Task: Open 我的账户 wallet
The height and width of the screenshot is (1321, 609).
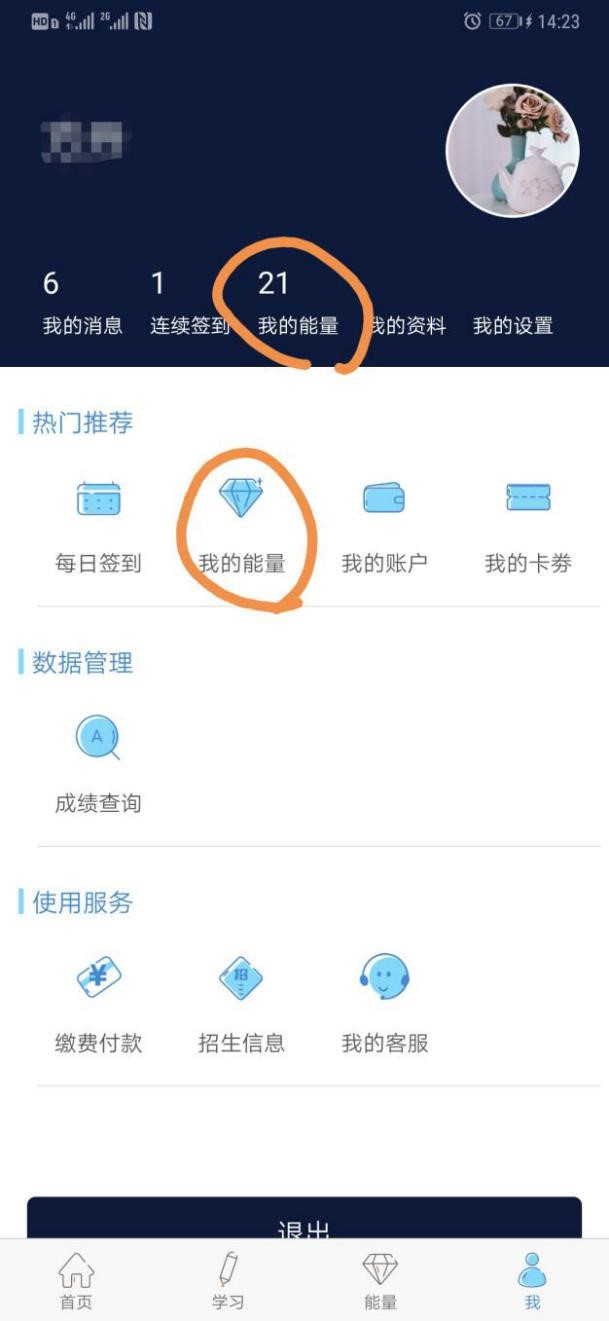Action: click(384, 523)
